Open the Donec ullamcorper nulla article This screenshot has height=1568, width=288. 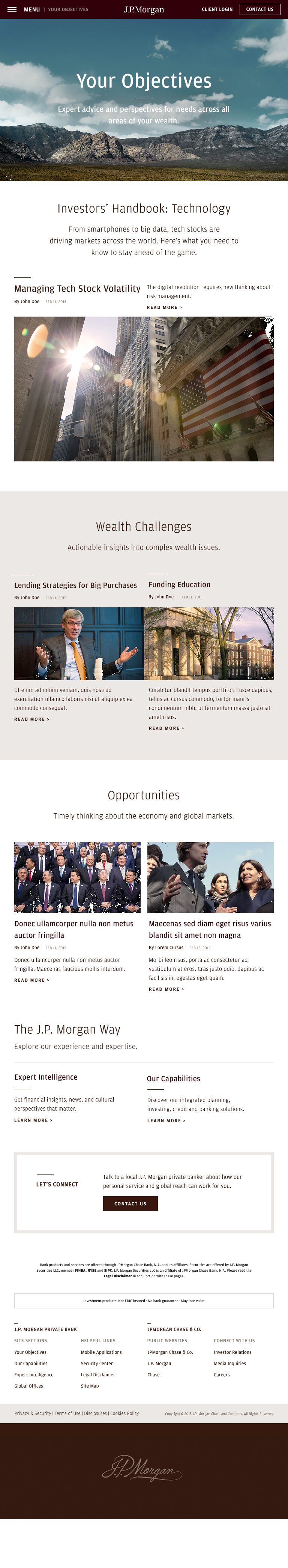(73, 929)
